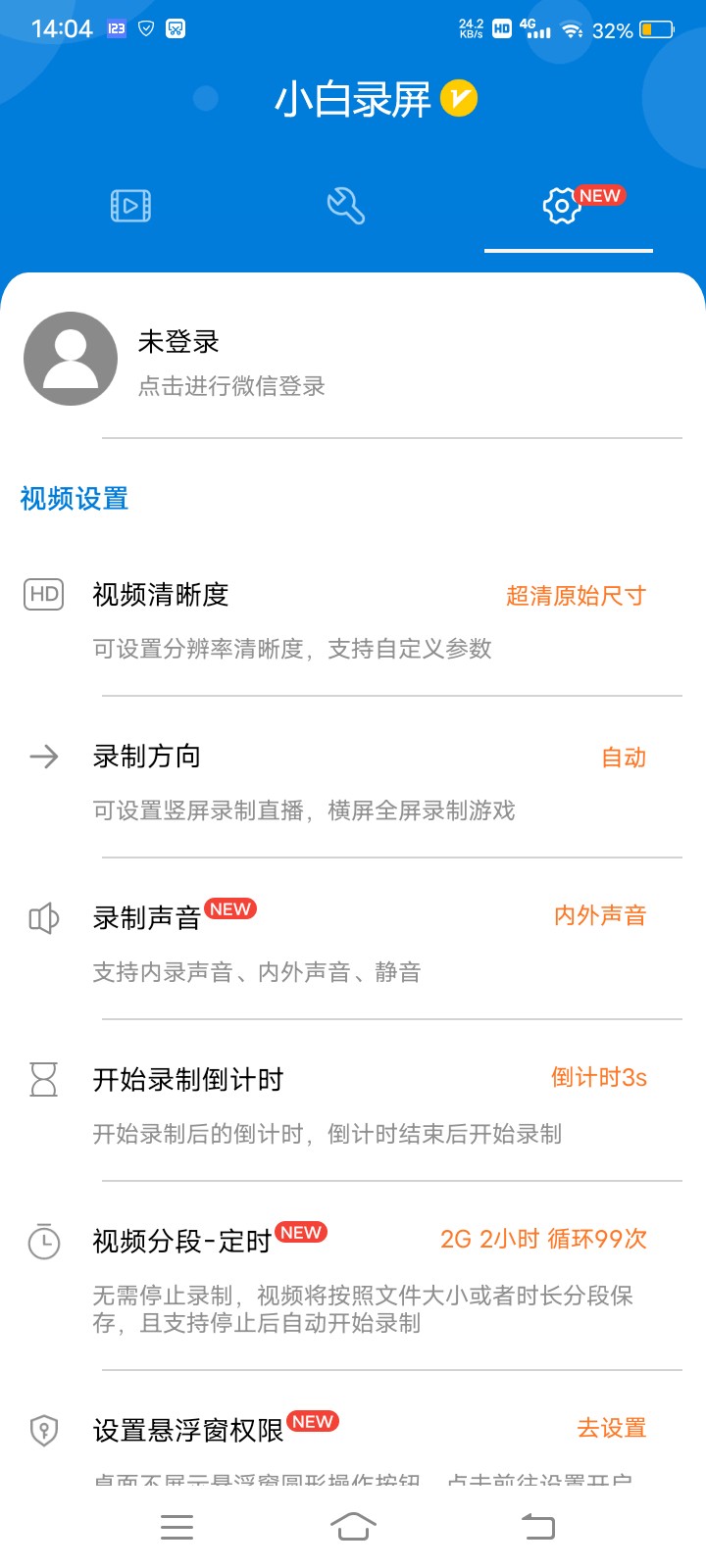Tap the system back button
Viewport: 706px width, 1568px height.
[537, 1526]
